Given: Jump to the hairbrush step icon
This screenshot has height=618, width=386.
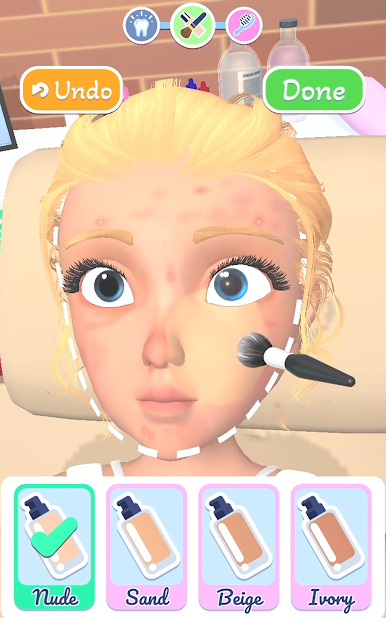Looking at the screenshot, I should click(244, 26).
